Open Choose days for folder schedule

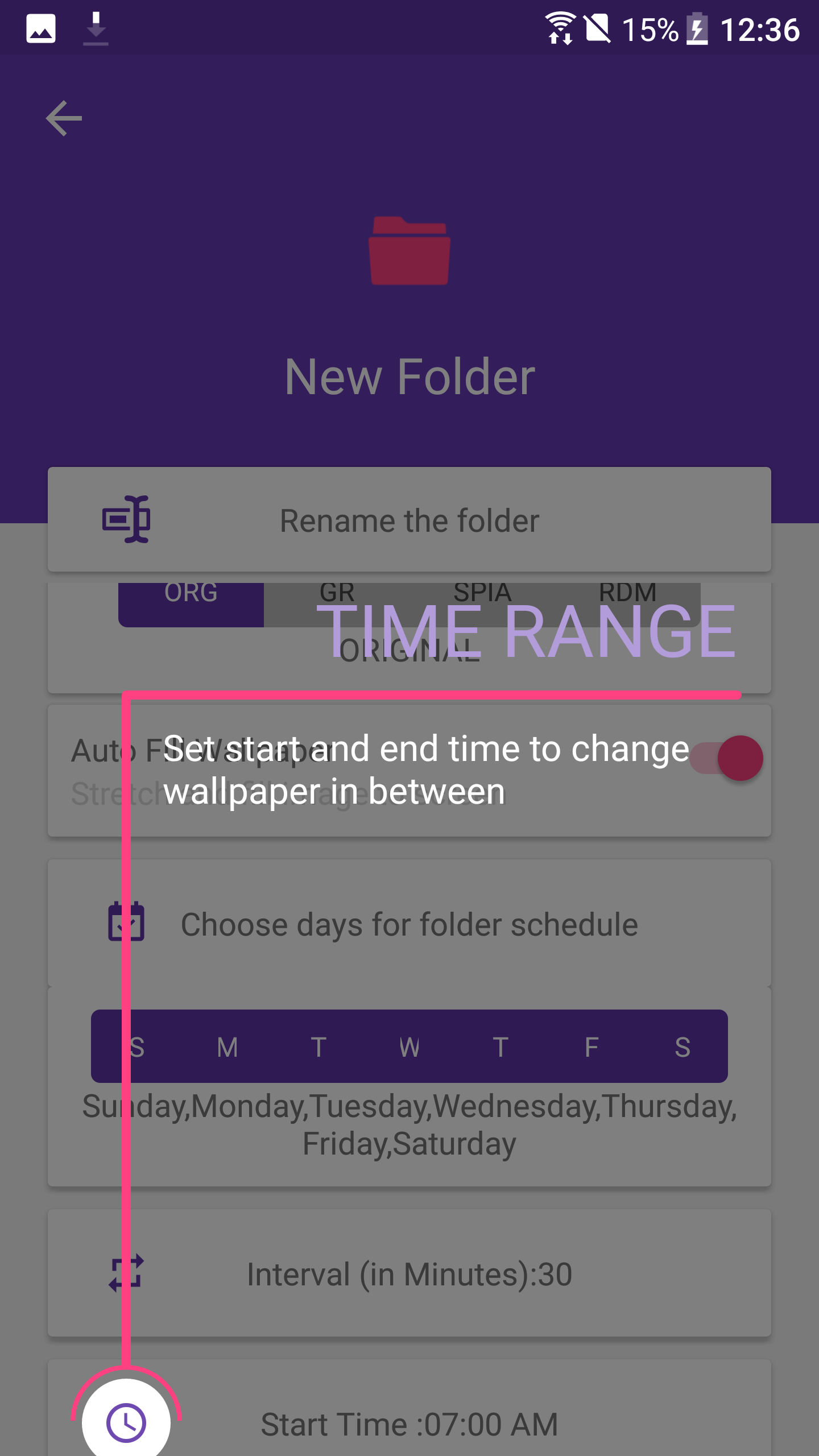tap(409, 924)
